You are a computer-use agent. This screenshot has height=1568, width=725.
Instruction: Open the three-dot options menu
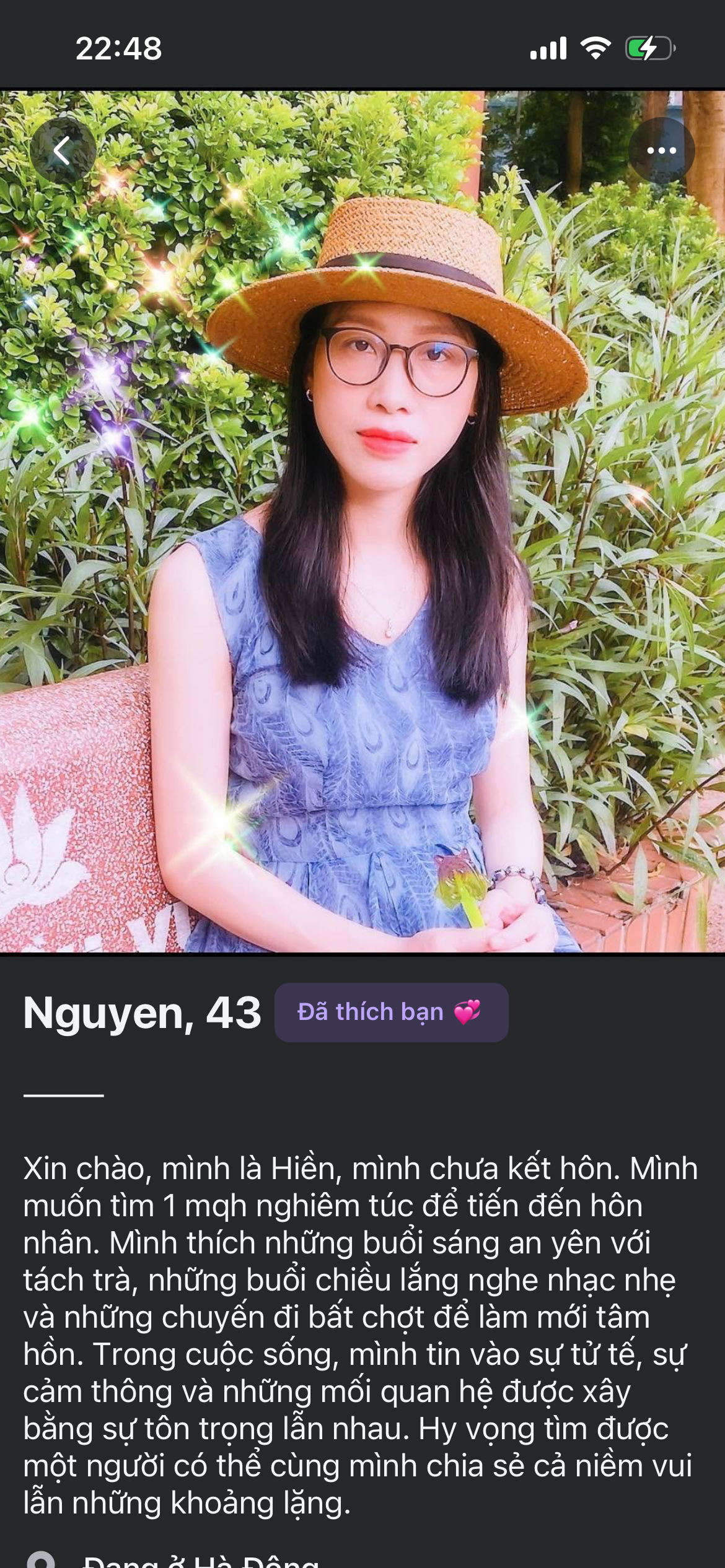[661, 150]
